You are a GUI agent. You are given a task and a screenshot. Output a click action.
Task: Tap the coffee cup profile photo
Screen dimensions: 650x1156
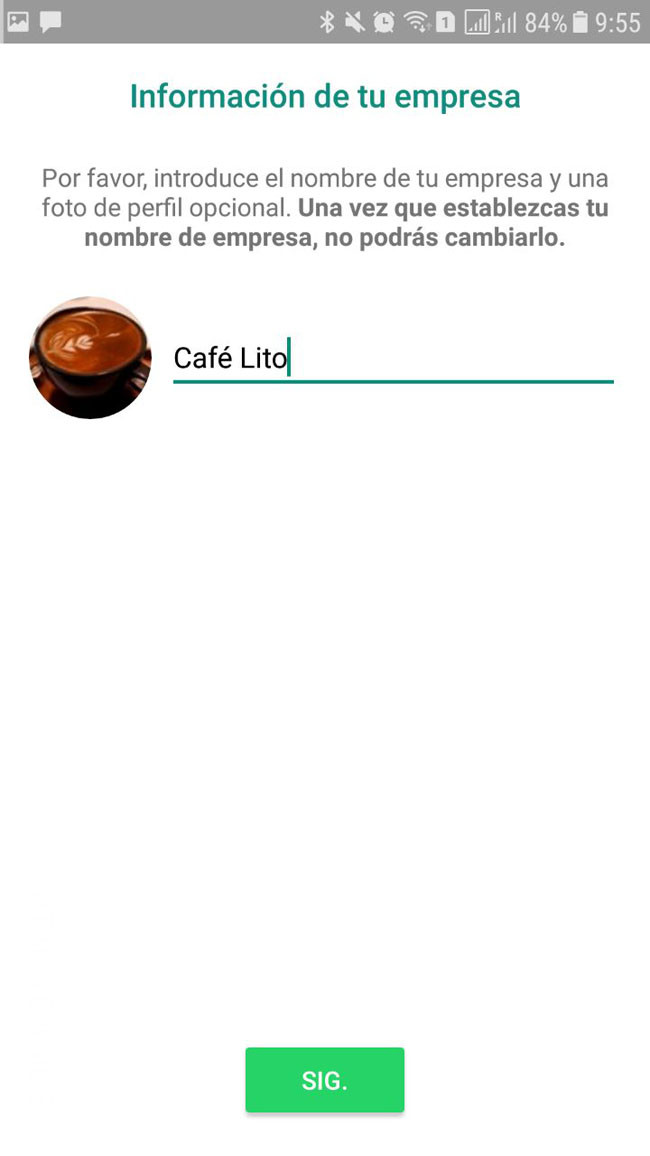(90, 358)
